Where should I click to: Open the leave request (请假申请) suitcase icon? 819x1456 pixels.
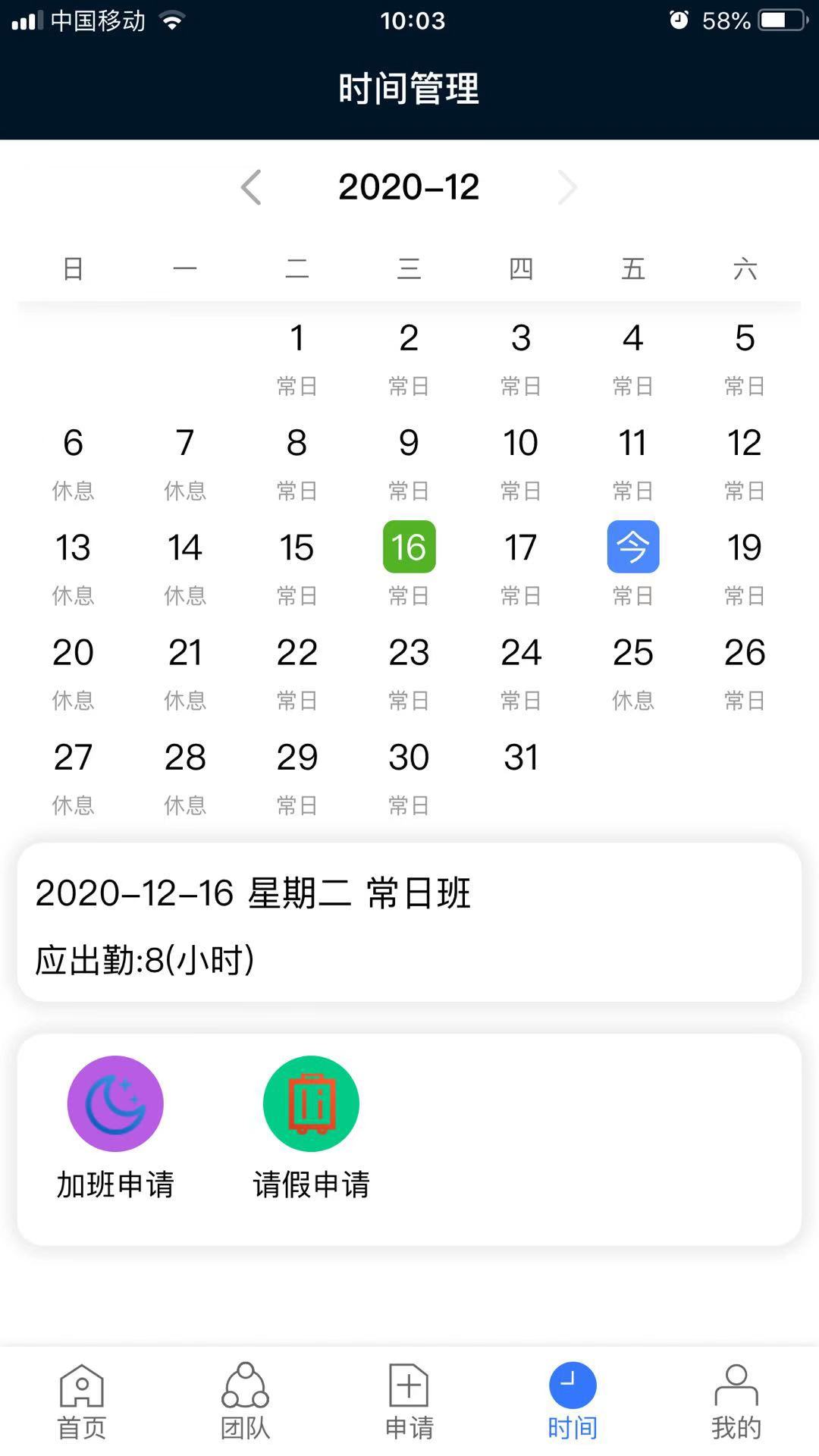click(310, 1103)
